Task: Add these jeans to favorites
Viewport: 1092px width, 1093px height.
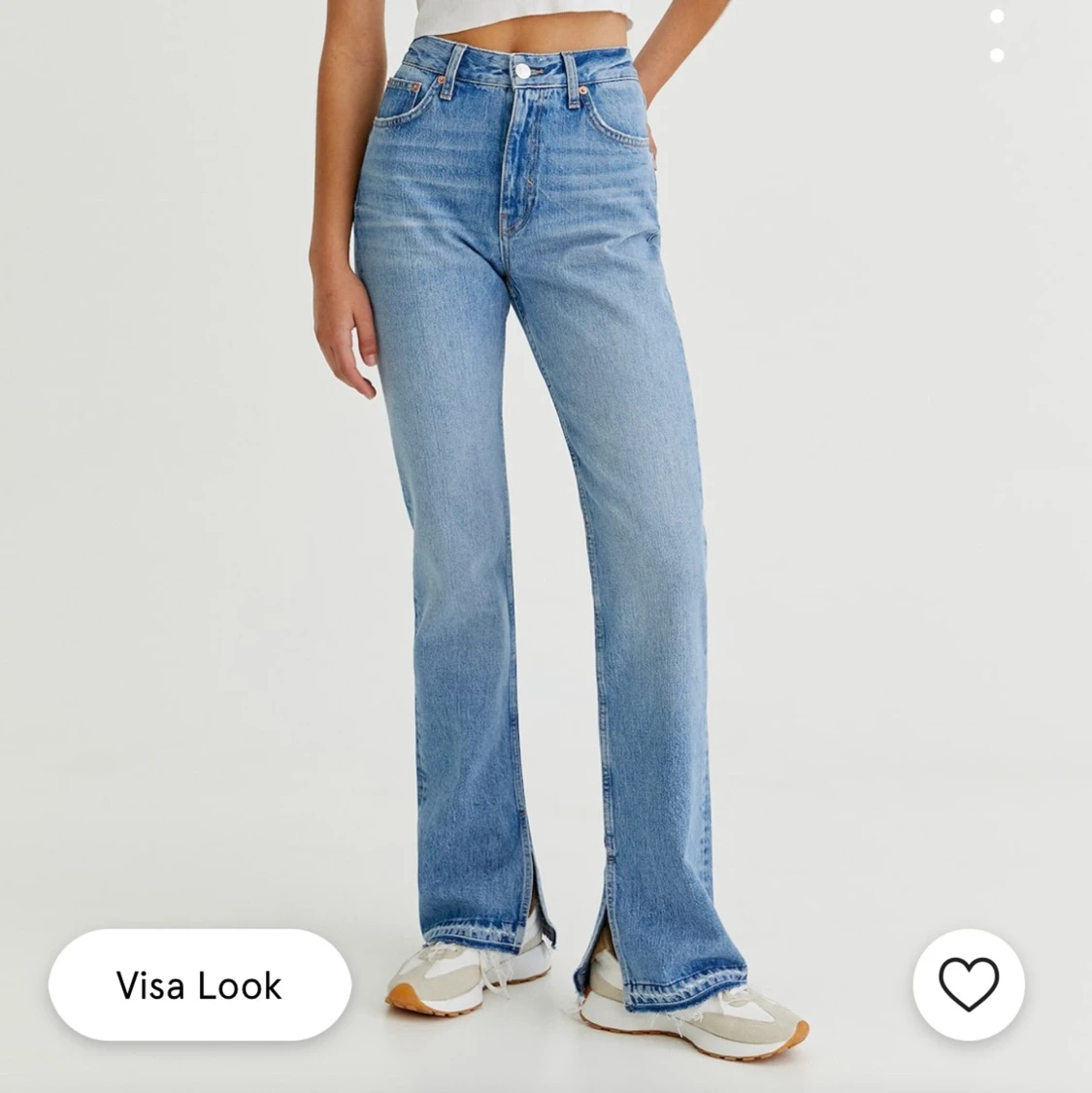Action: tap(969, 985)
